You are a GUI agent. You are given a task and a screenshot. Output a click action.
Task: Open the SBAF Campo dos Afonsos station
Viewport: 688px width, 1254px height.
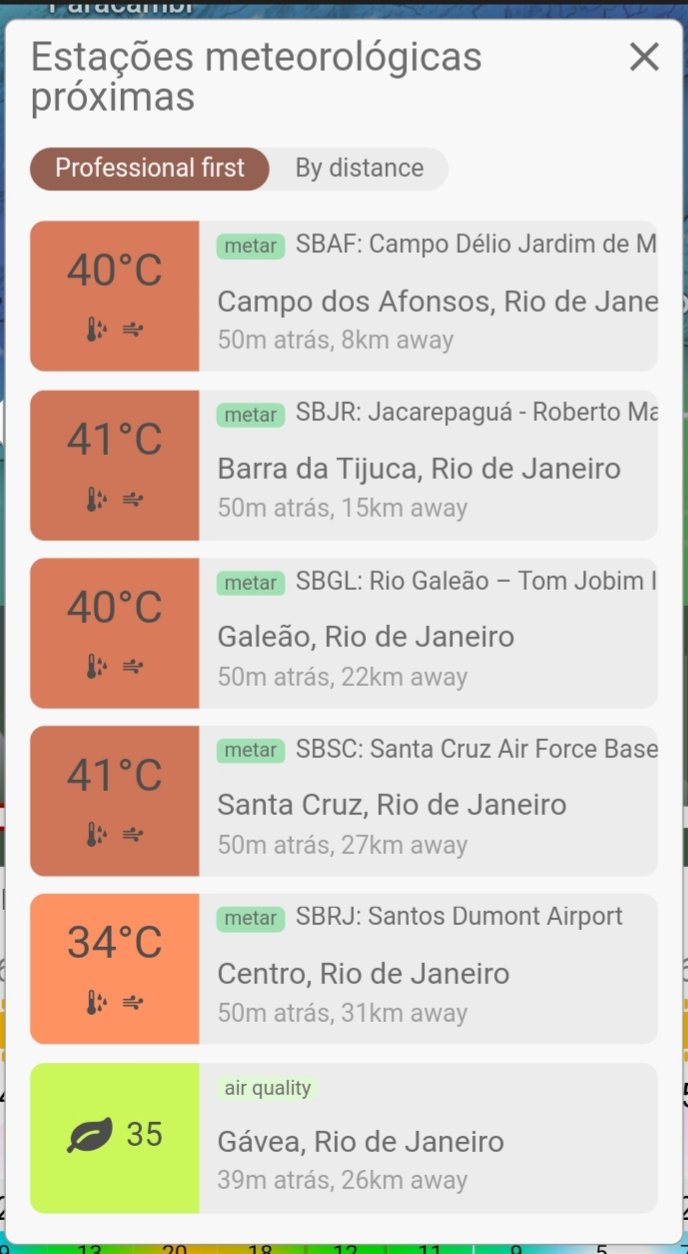[344, 296]
